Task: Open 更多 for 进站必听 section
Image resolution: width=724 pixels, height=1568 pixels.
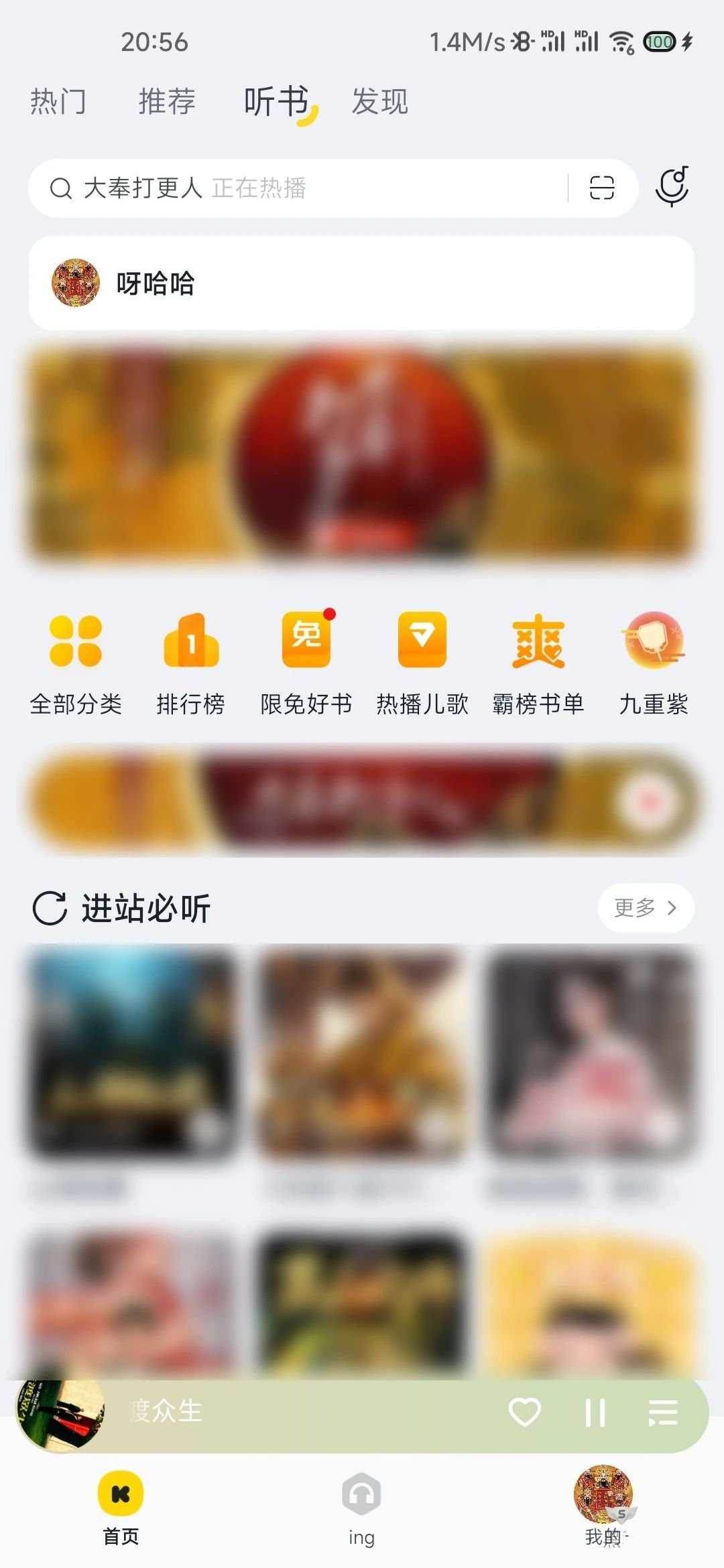Action: coord(645,907)
